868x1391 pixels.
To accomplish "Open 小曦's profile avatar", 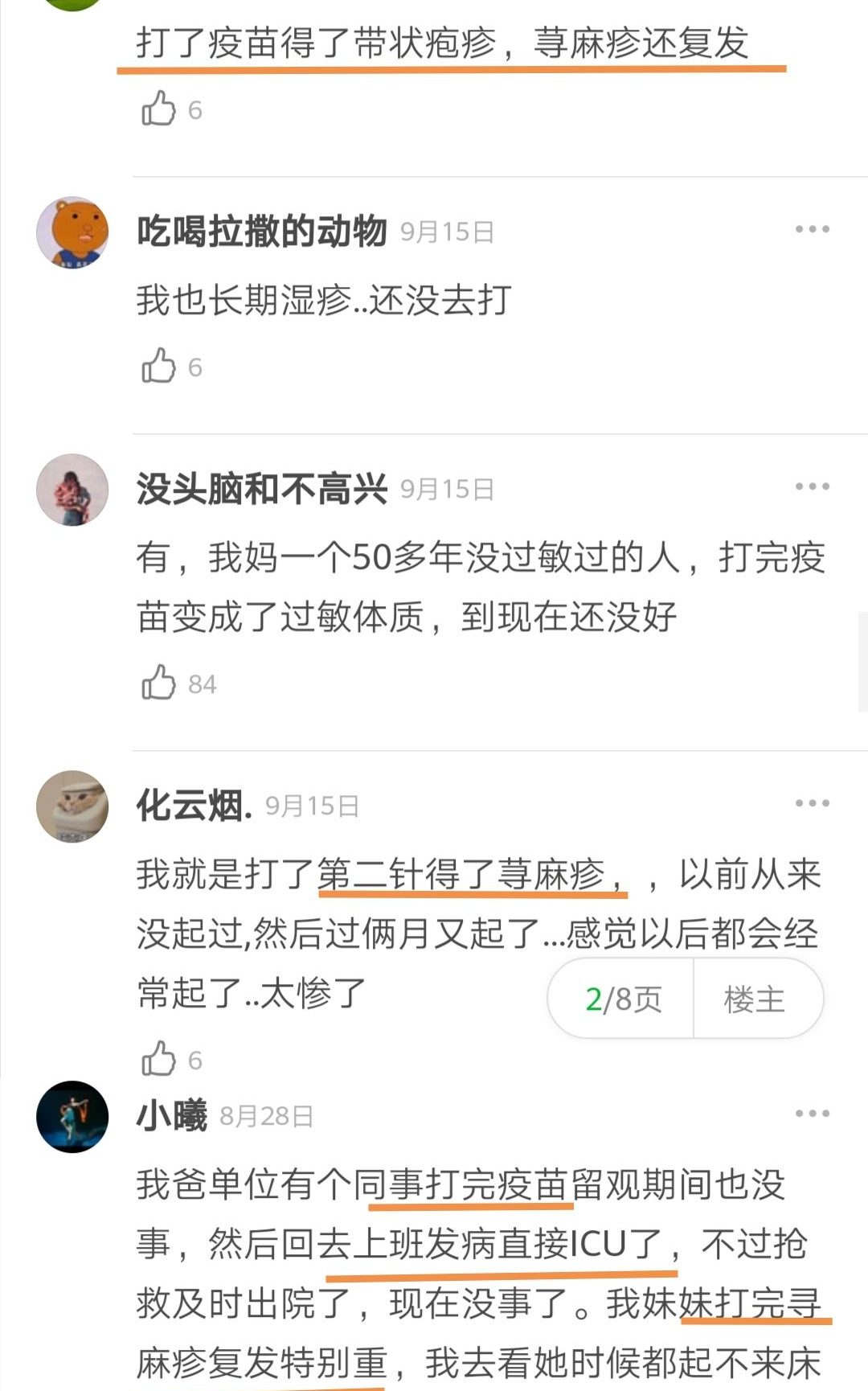I will [x=72, y=1117].
